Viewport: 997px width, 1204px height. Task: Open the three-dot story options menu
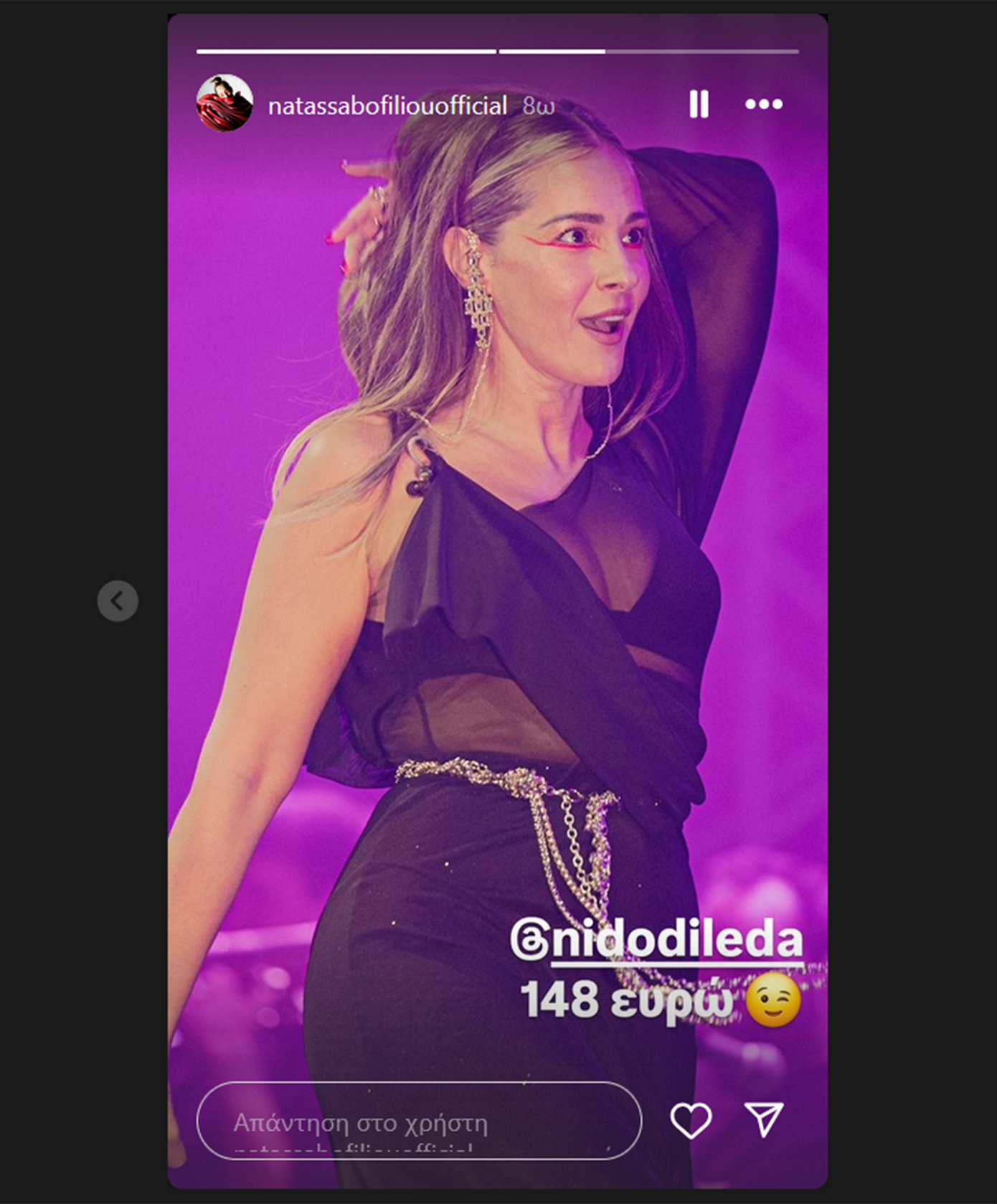[763, 104]
